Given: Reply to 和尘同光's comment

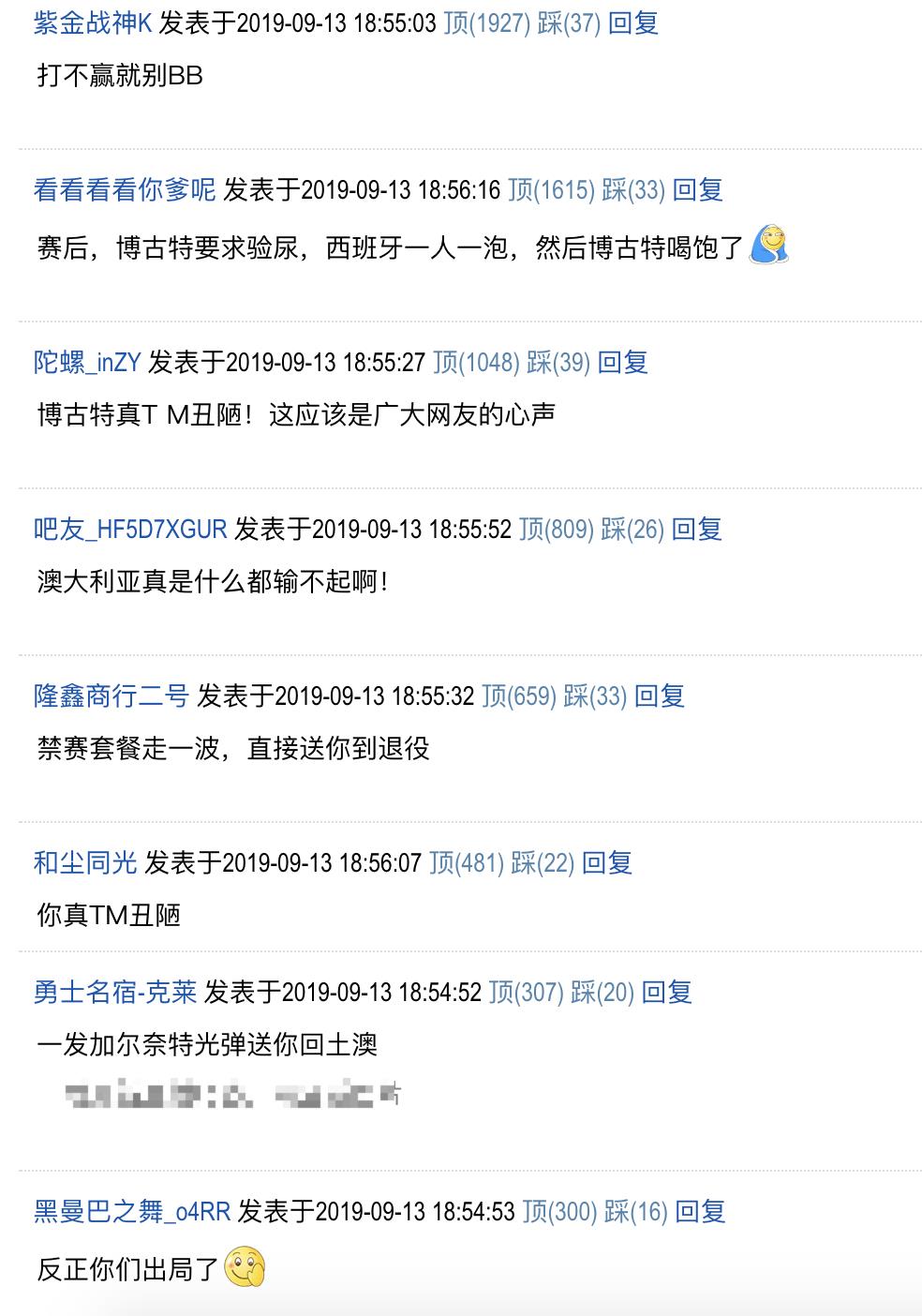Looking at the screenshot, I should click(x=607, y=862).
